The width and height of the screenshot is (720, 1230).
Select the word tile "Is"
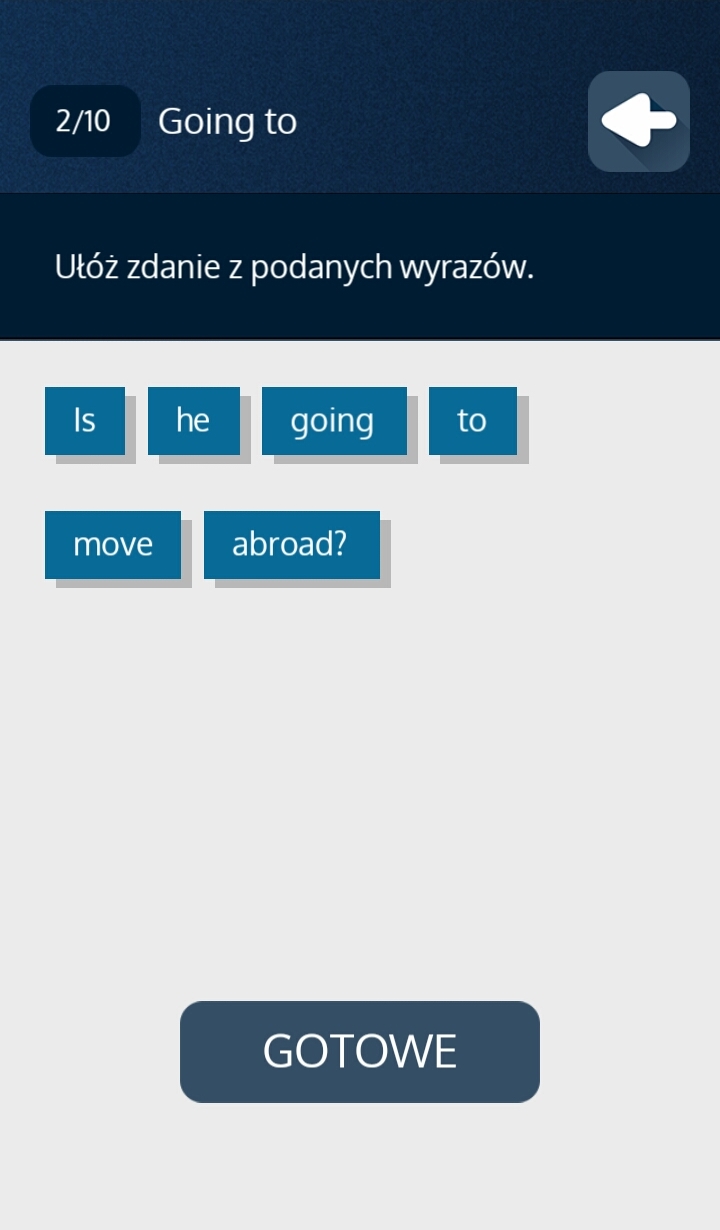85,421
